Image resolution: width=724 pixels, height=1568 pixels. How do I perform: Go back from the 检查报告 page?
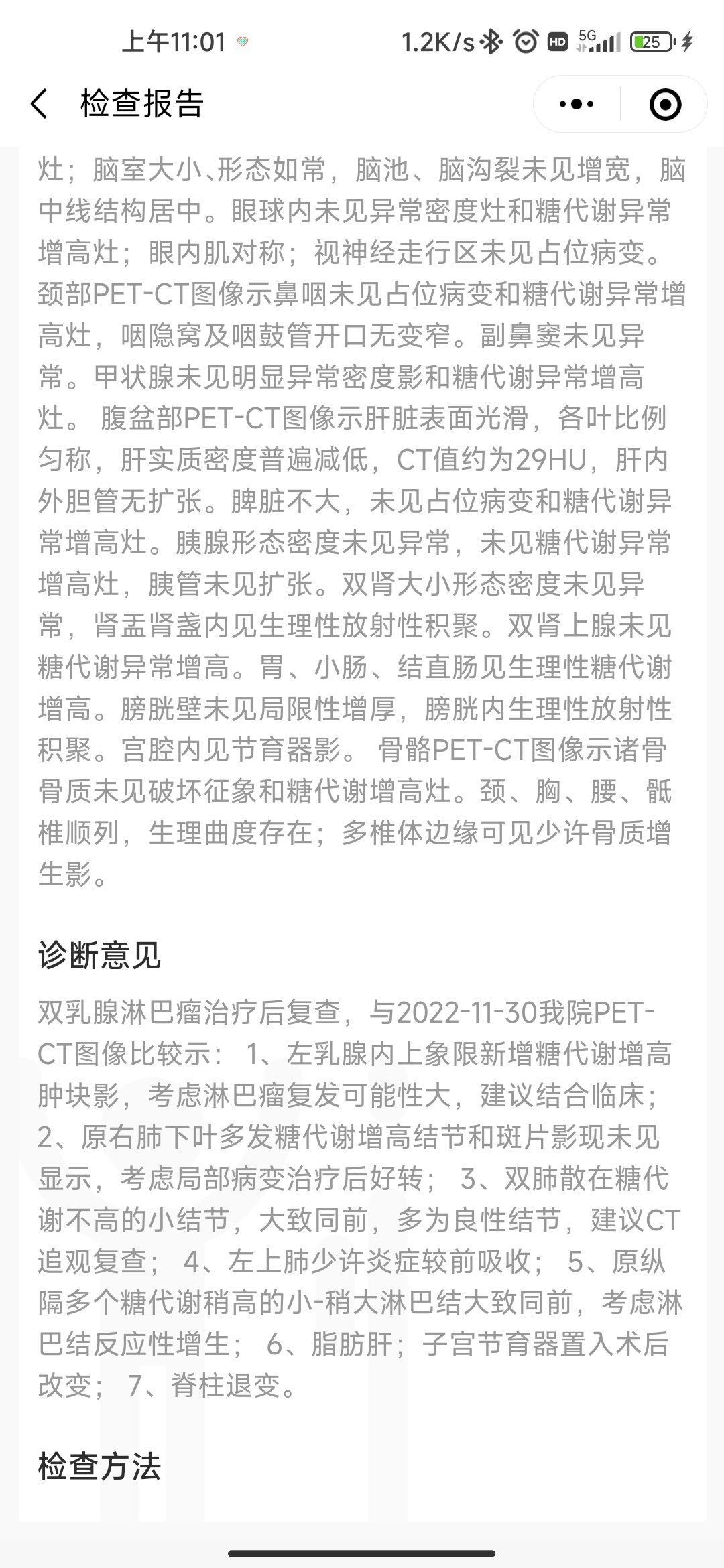pos(39,105)
